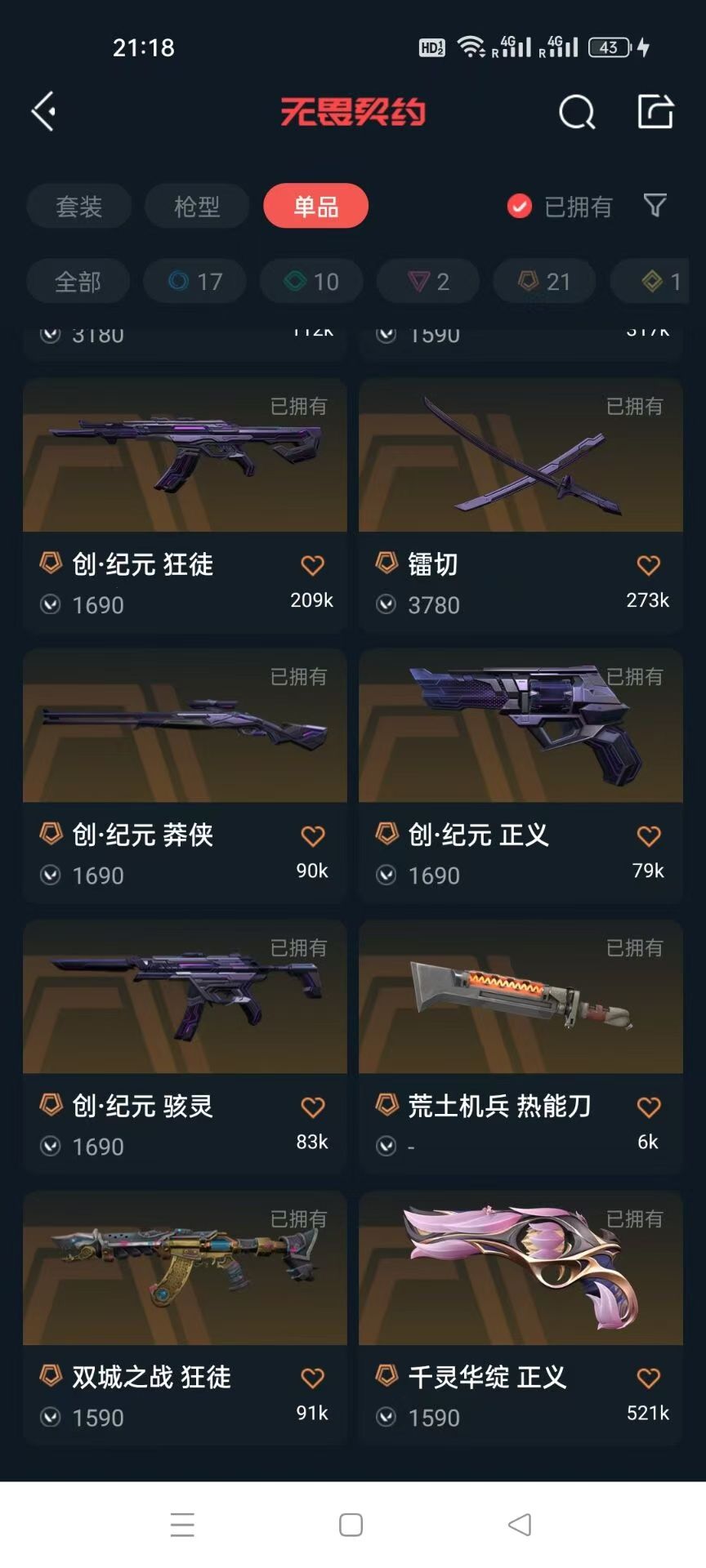Favorite 创·纪元 正义 with the heart
The image size is (706, 1568).
click(x=649, y=836)
